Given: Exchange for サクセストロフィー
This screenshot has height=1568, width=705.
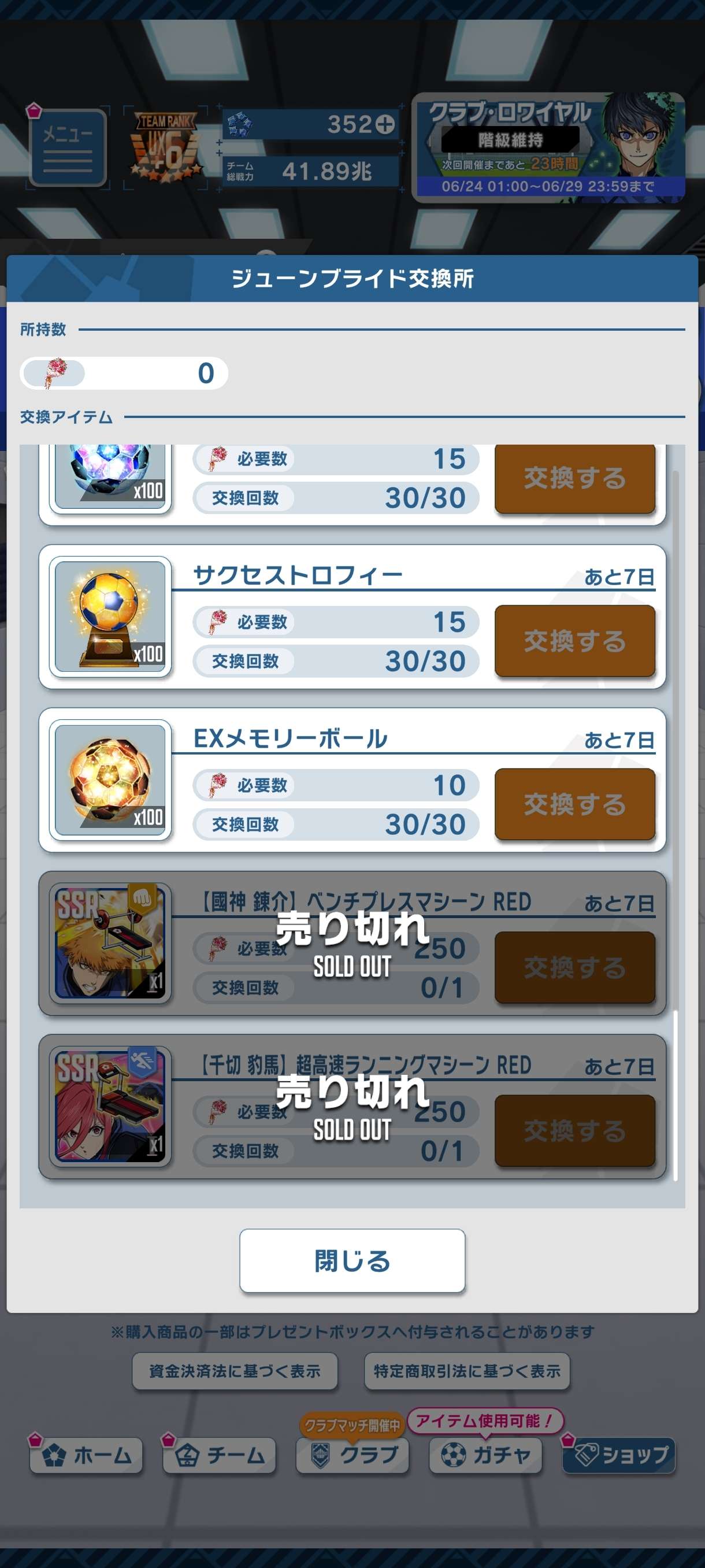Looking at the screenshot, I should point(574,641).
